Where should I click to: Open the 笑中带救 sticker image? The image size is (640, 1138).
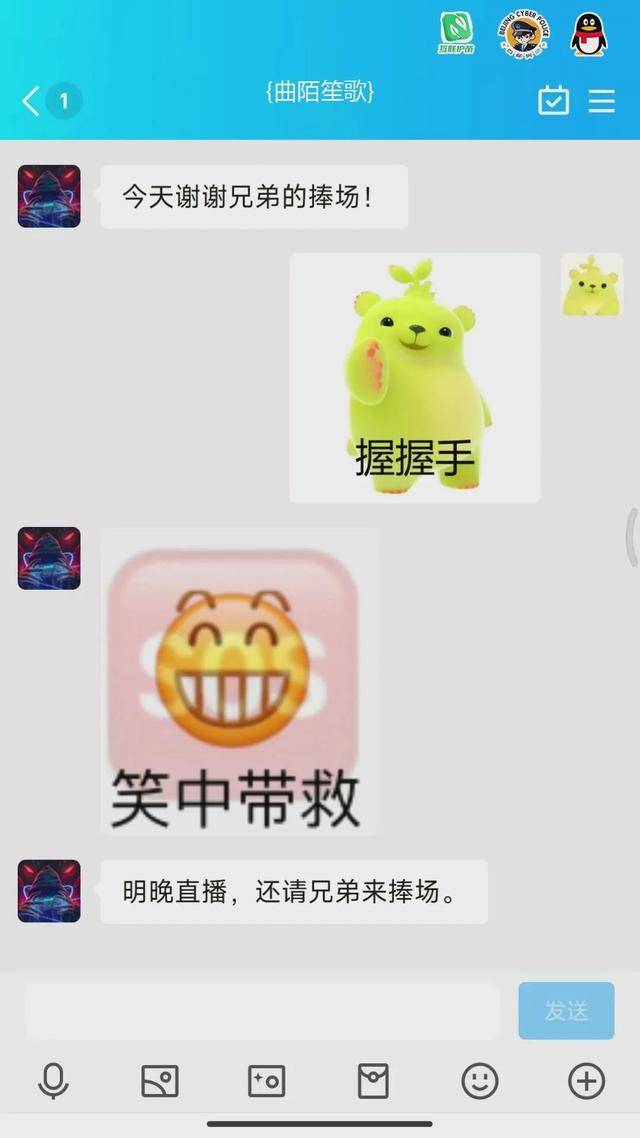238,682
